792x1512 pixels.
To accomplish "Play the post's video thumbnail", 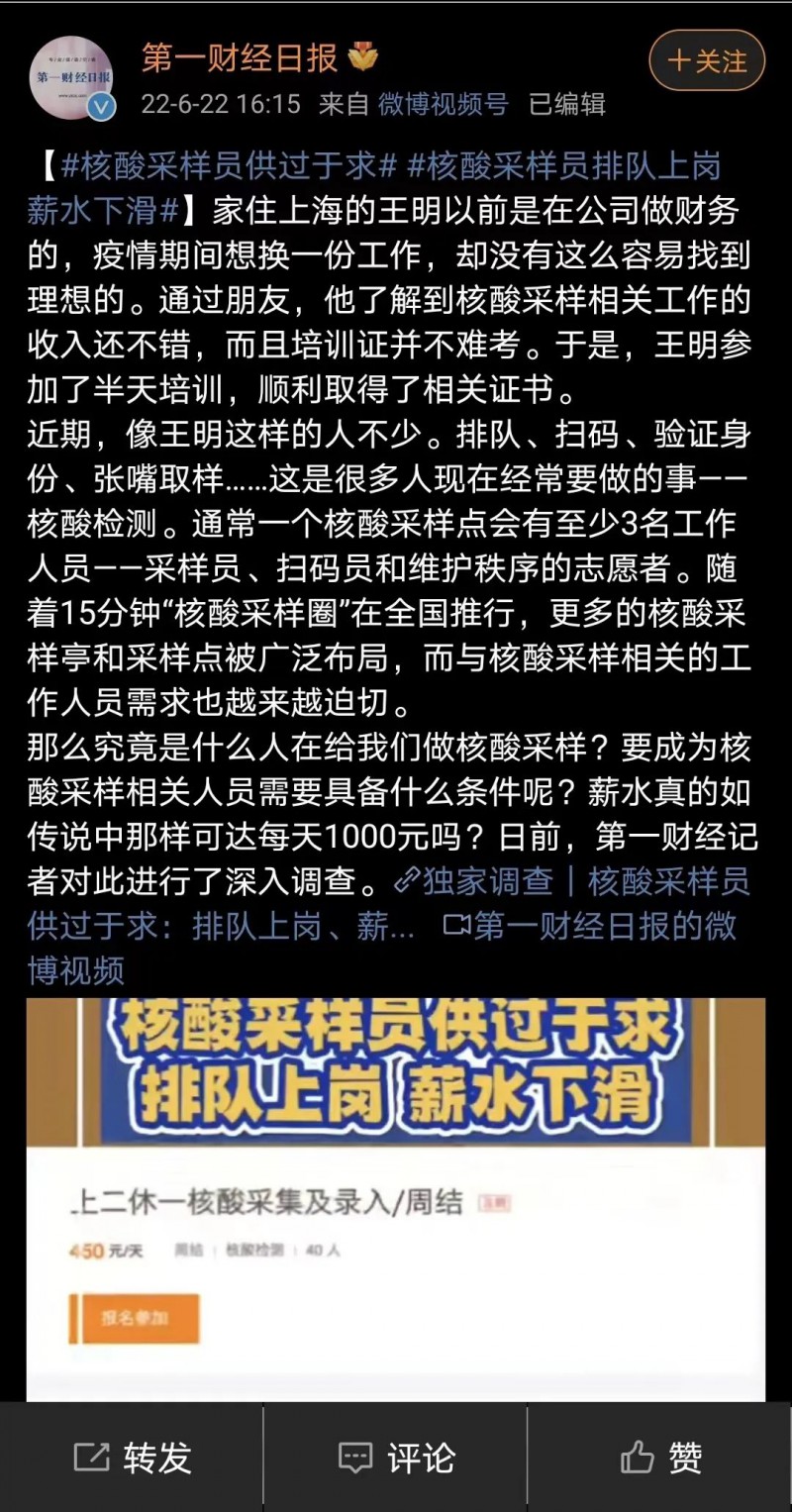I will click(x=395, y=1199).
